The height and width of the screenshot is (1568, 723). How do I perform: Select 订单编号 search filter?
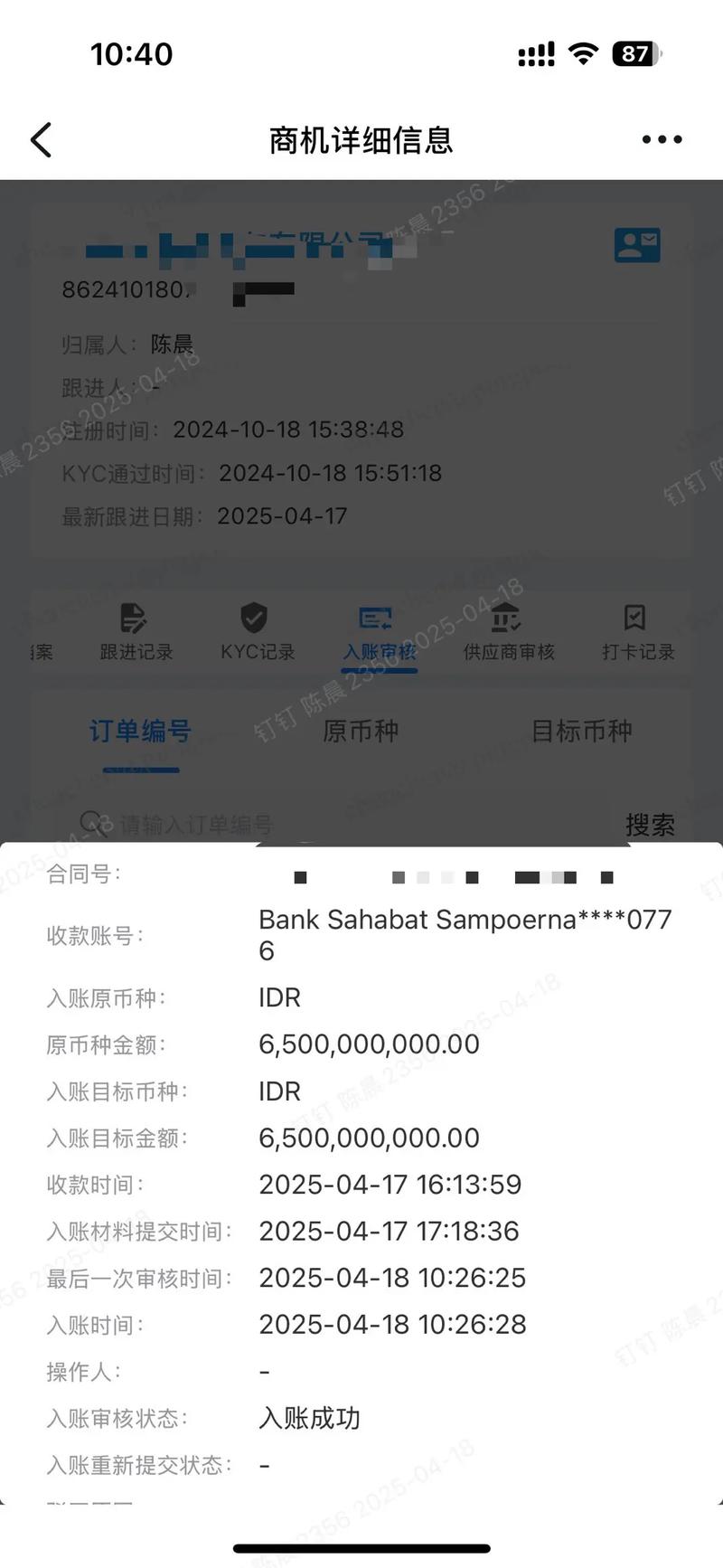point(140,731)
